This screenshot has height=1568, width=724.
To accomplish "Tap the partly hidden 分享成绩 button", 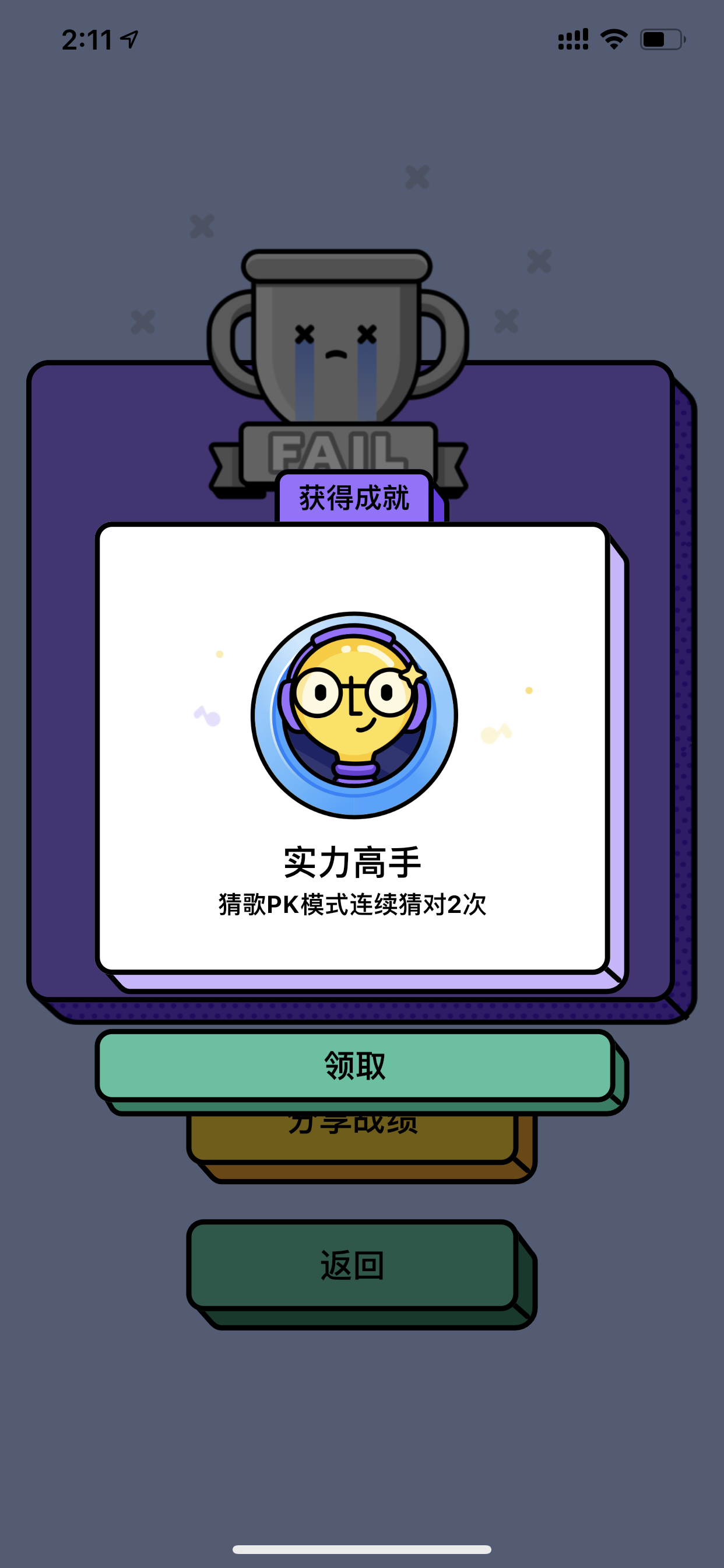I will click(352, 1138).
